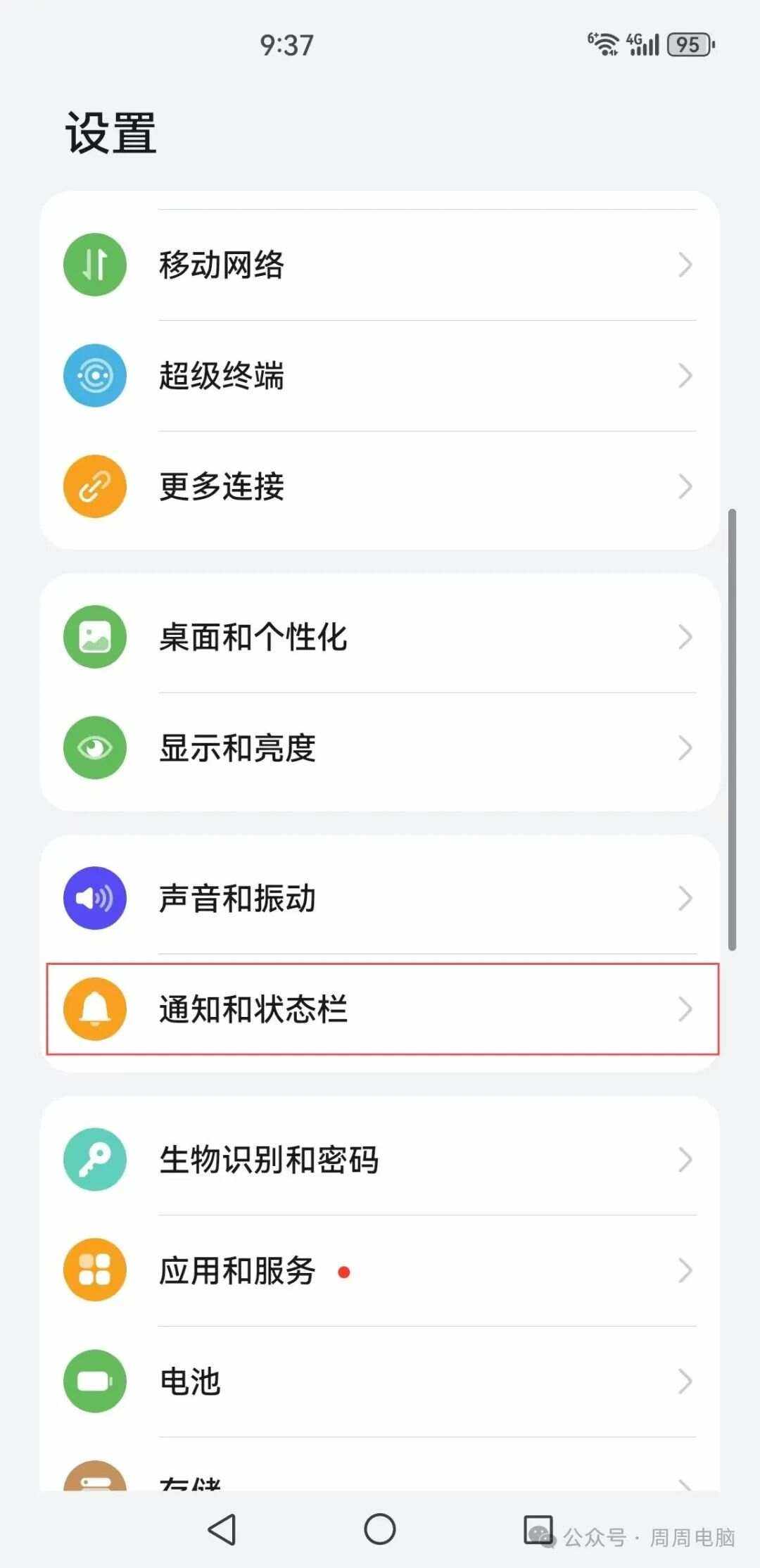Screen dimensions: 760x1568
Task: Open 超级终端 settings
Action: point(380,375)
